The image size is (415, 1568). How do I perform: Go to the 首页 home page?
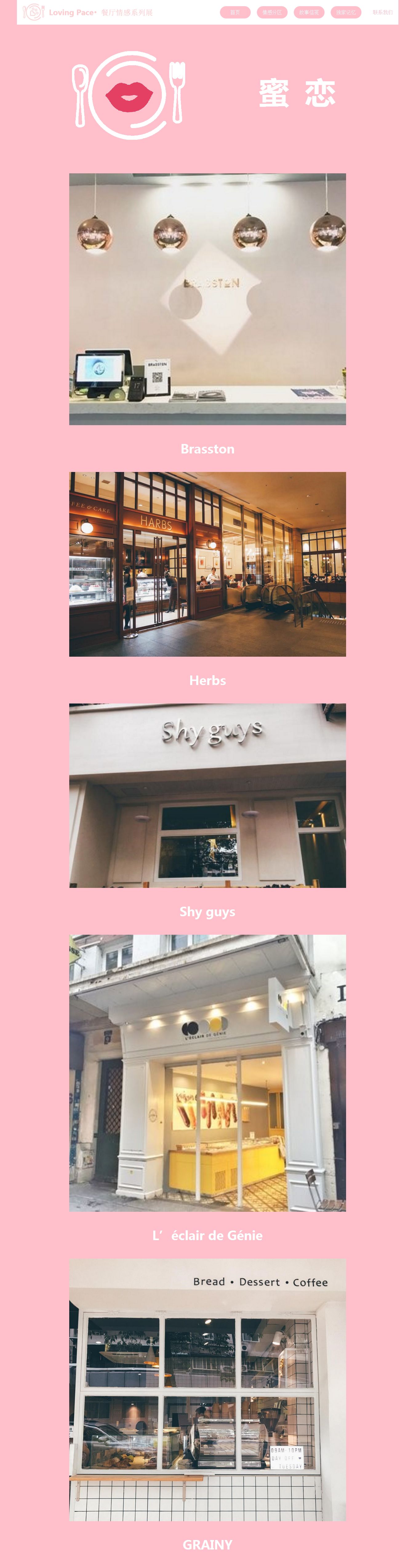point(235,12)
